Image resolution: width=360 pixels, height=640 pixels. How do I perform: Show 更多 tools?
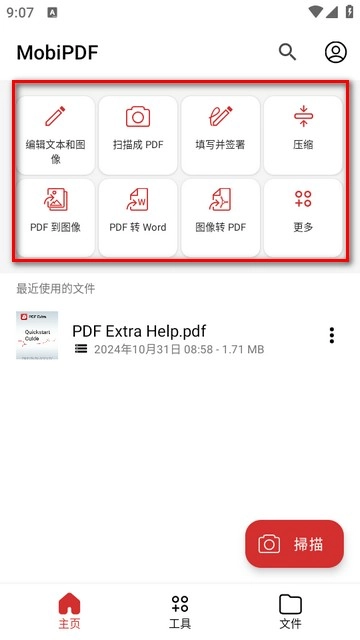303,218
